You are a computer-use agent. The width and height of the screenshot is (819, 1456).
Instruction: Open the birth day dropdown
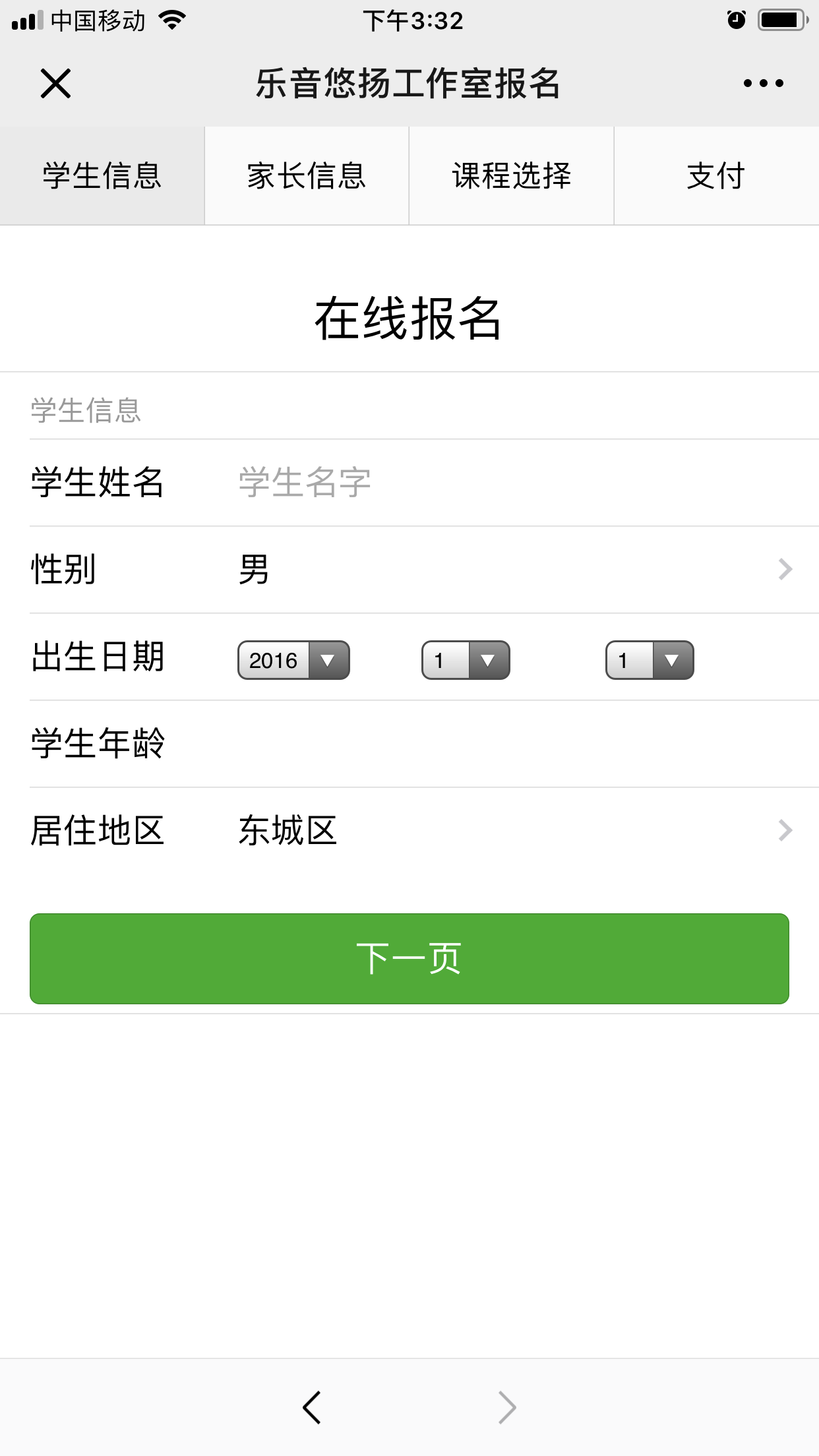pyautogui.click(x=650, y=660)
